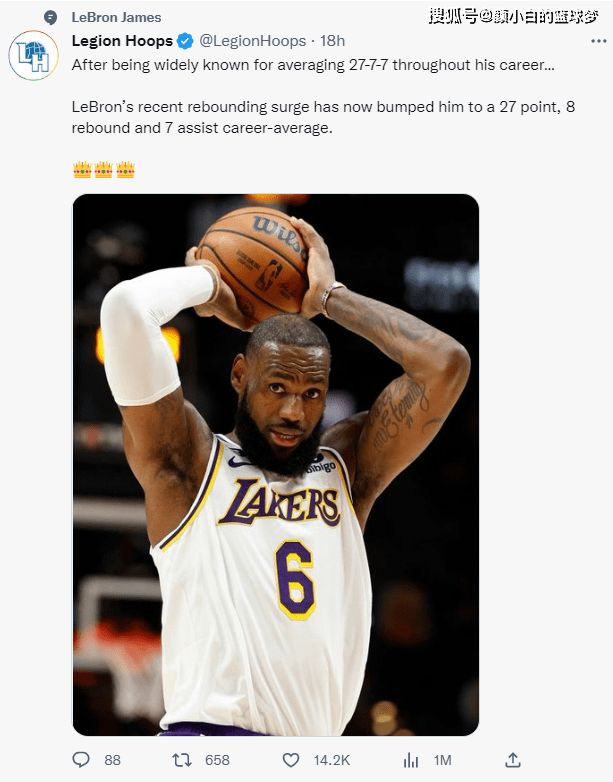
Task: Open the LeBron James topic label
Action: click(116, 18)
